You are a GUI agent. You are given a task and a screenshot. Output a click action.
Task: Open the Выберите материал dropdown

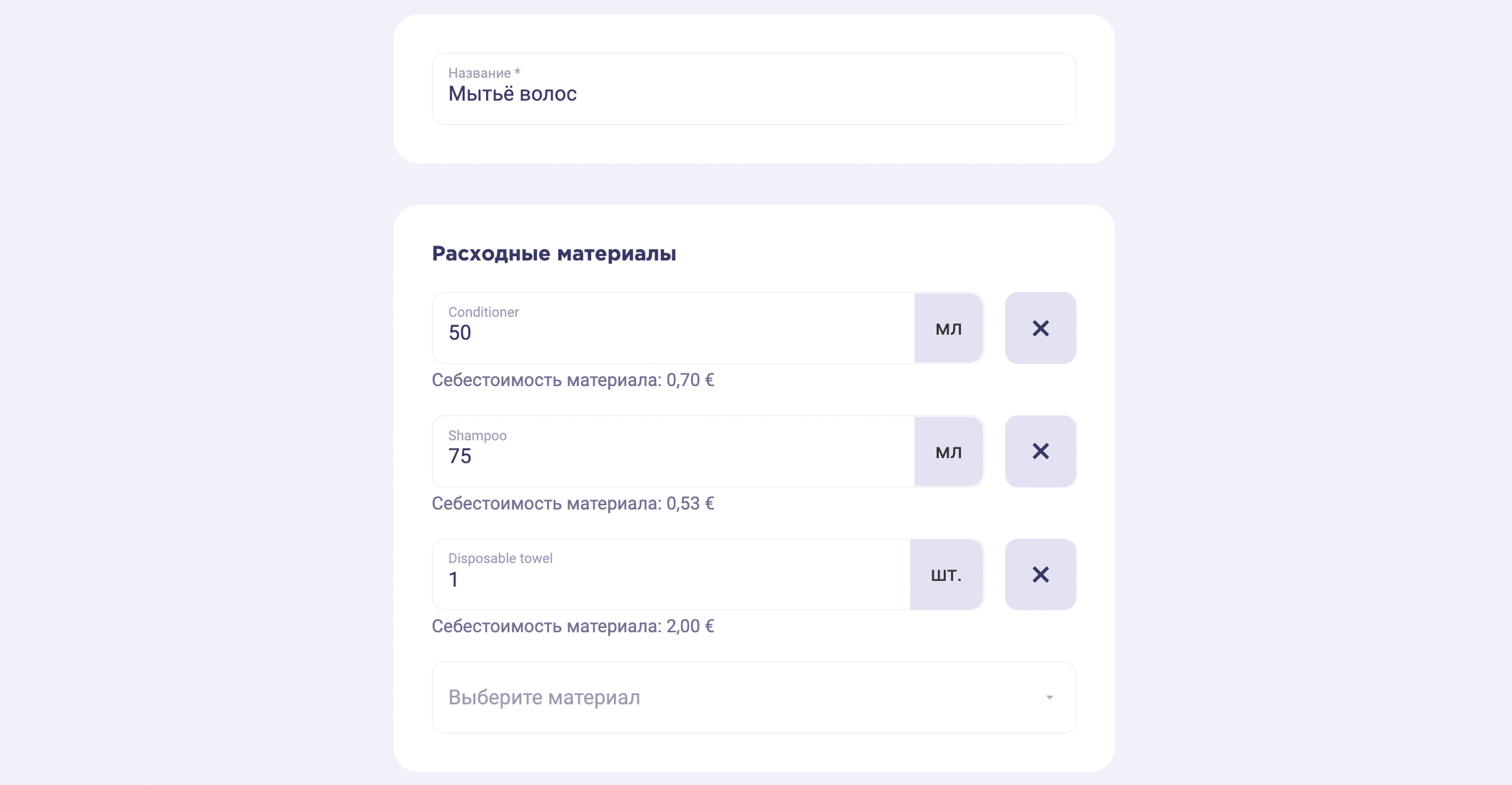(x=753, y=697)
